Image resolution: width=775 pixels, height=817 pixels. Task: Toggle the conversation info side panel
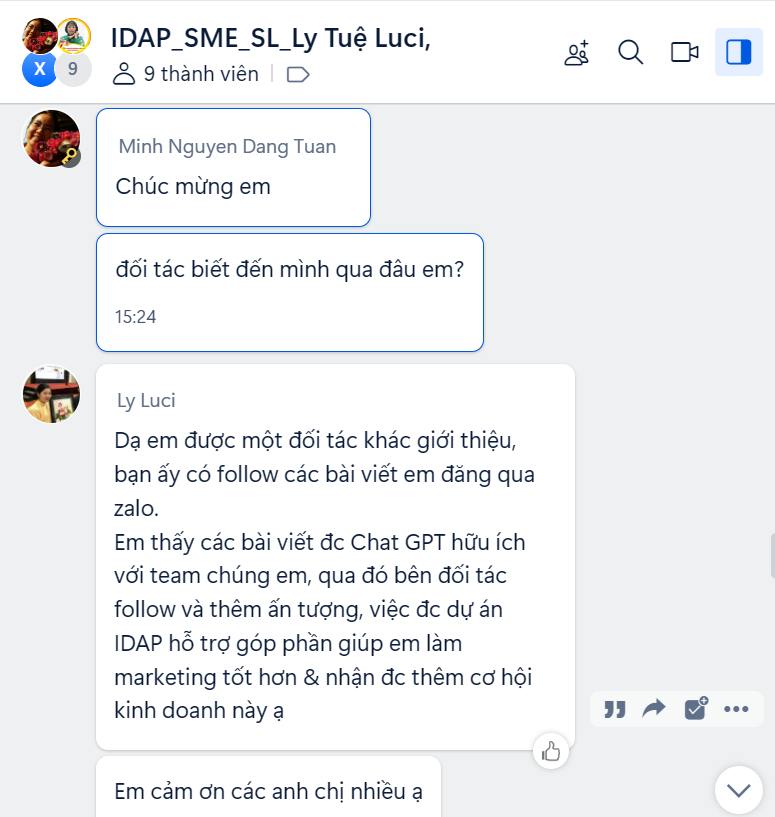click(738, 53)
